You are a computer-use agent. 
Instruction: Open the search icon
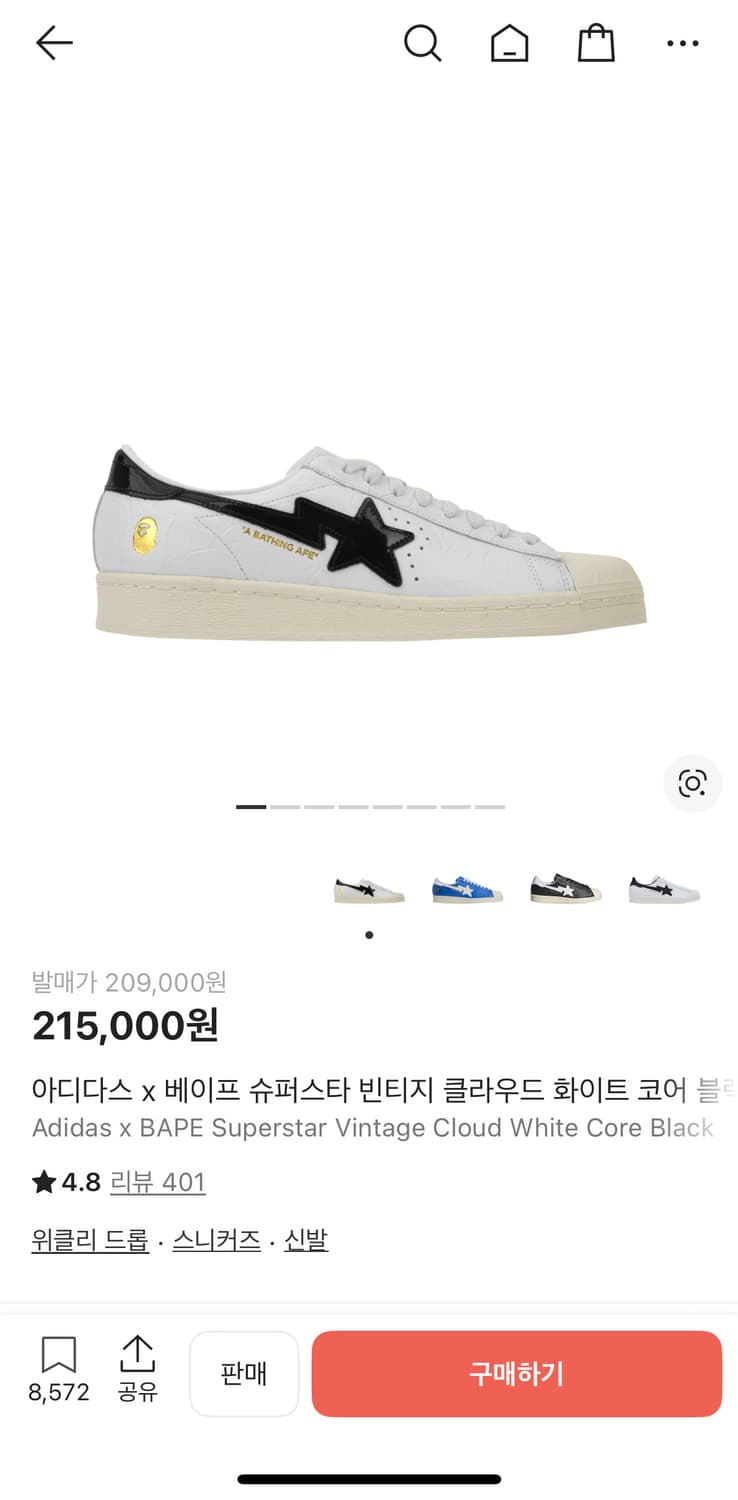click(x=422, y=43)
